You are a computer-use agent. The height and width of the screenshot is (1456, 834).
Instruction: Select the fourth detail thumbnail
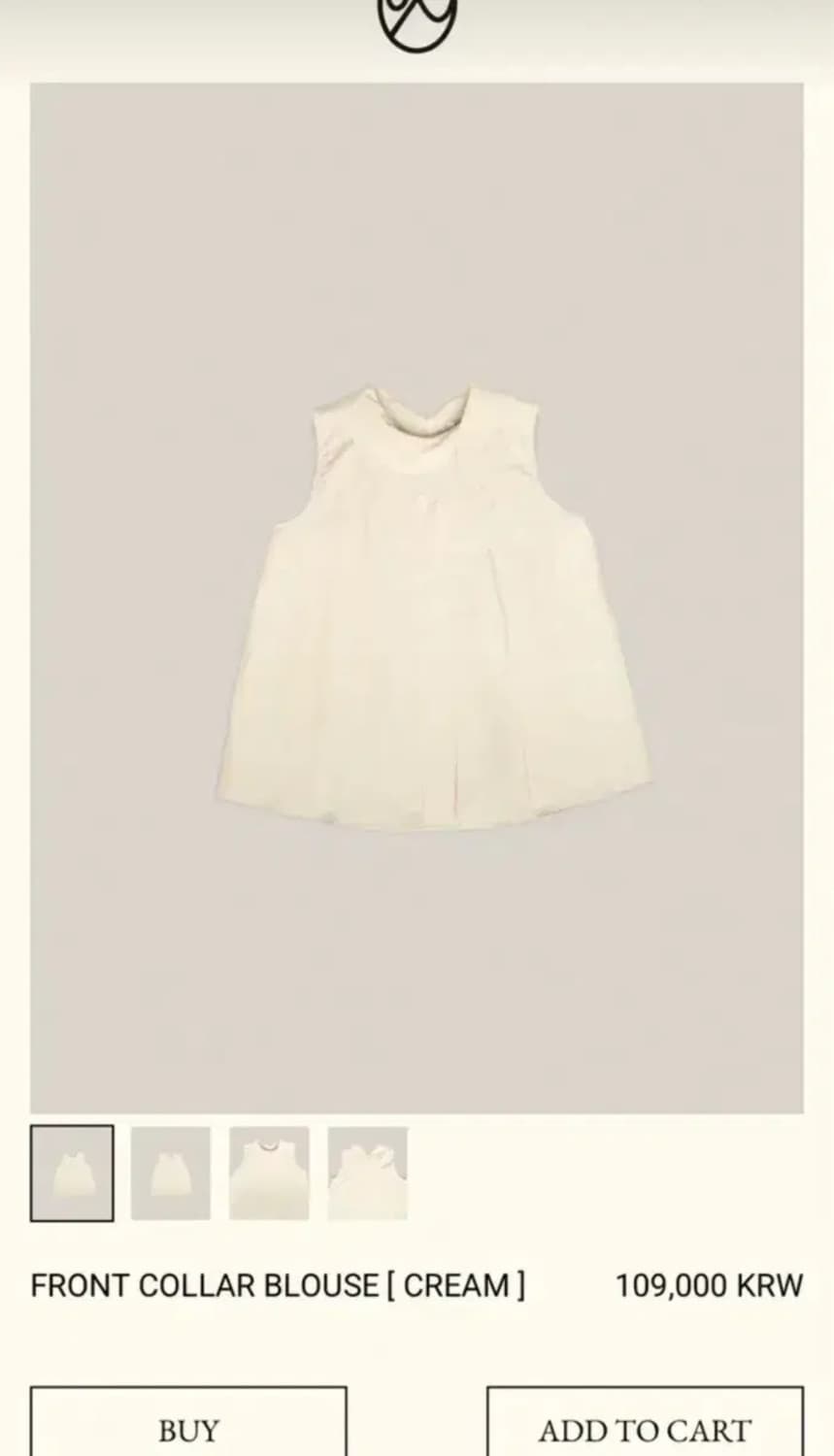368,1171
